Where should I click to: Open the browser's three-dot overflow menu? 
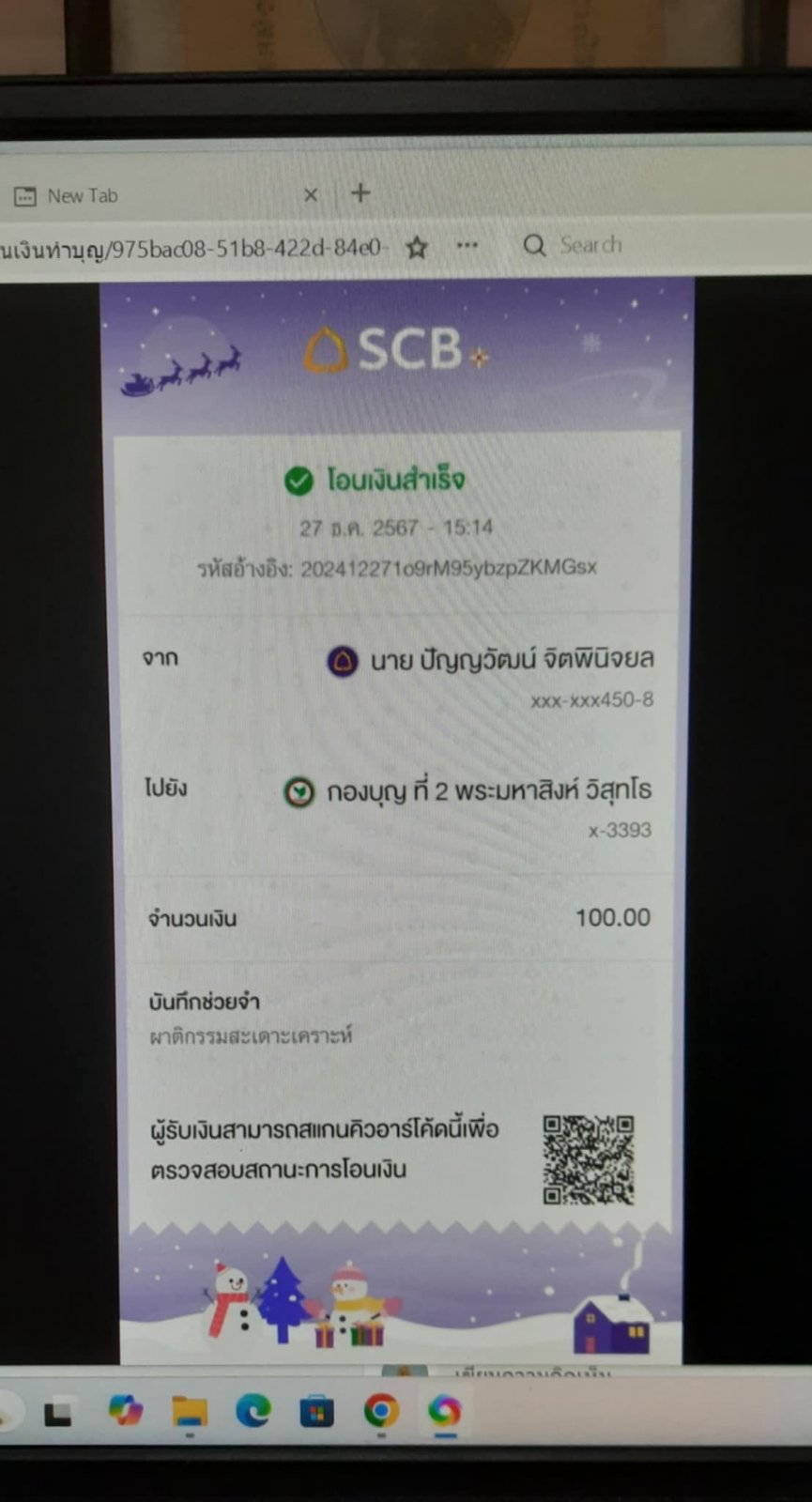[x=467, y=245]
